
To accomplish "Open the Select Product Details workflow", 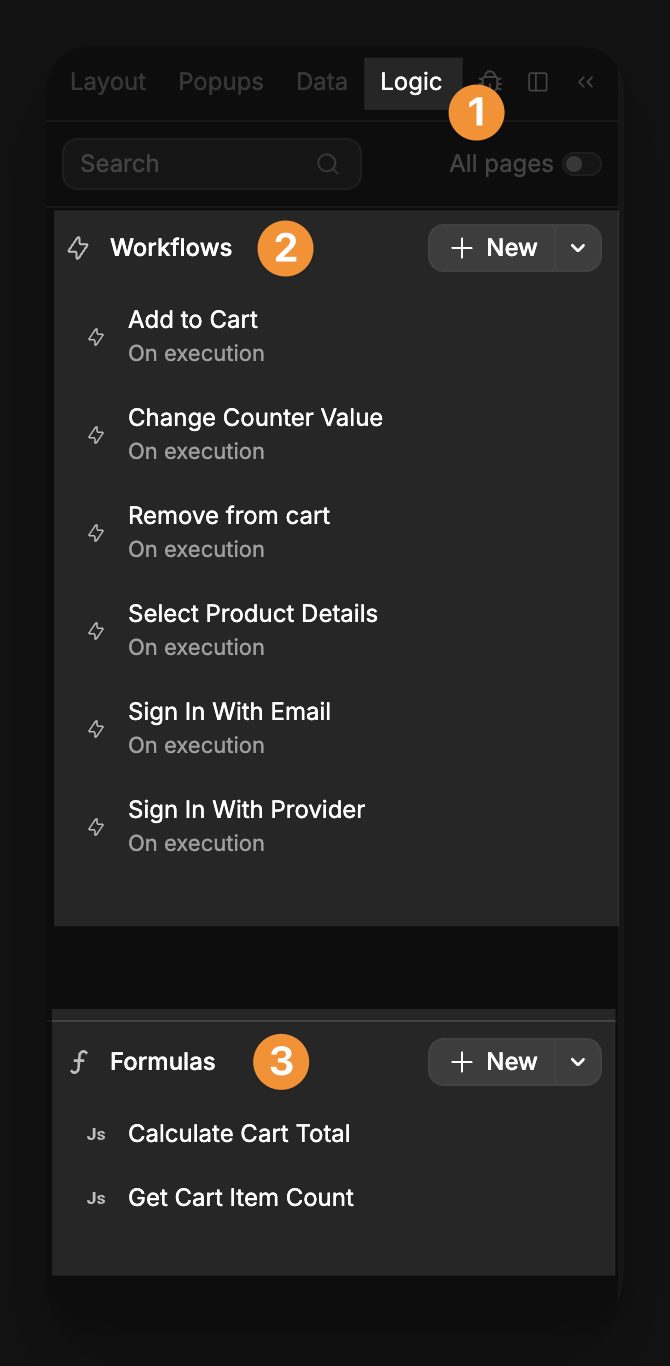I will tap(253, 629).
